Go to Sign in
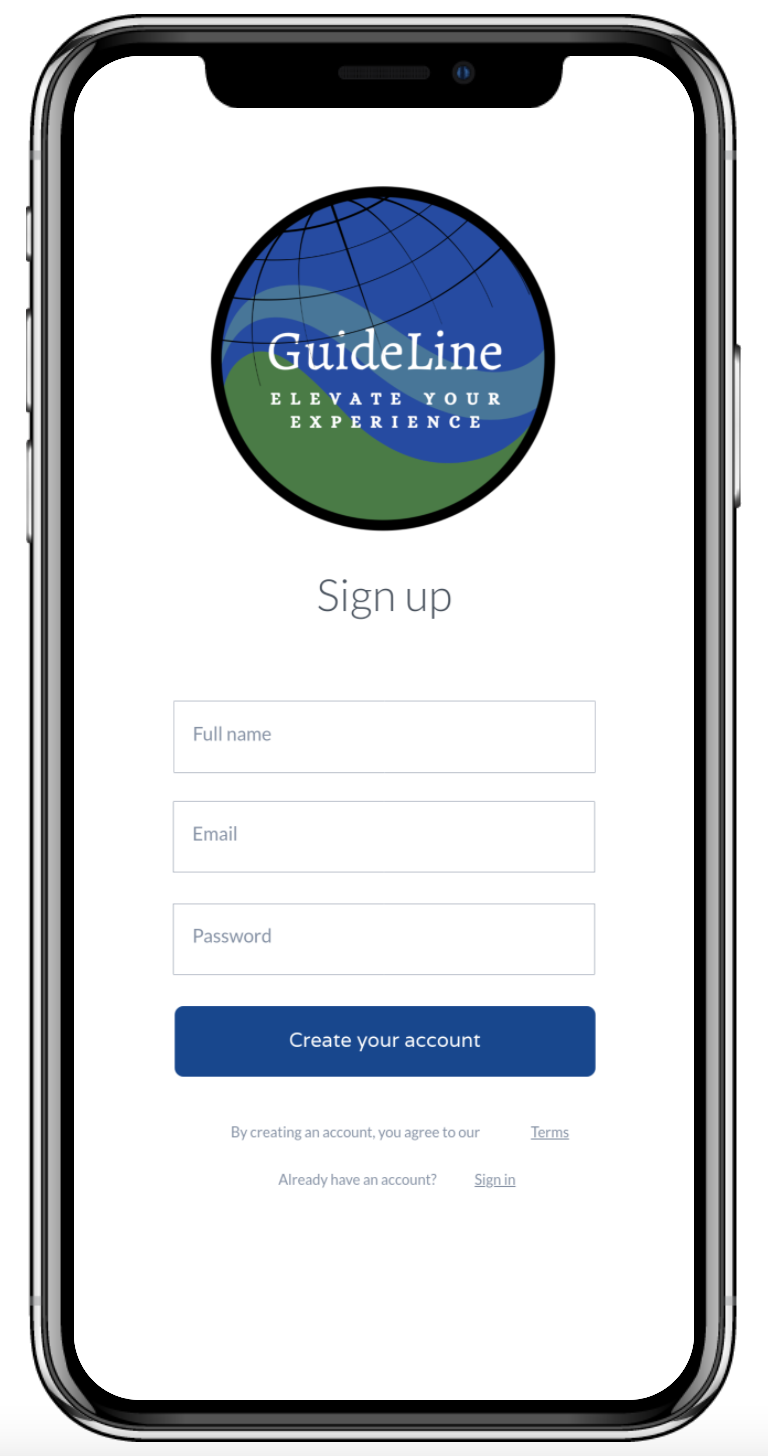Image resolution: width=768 pixels, height=1456 pixels. (494, 1180)
